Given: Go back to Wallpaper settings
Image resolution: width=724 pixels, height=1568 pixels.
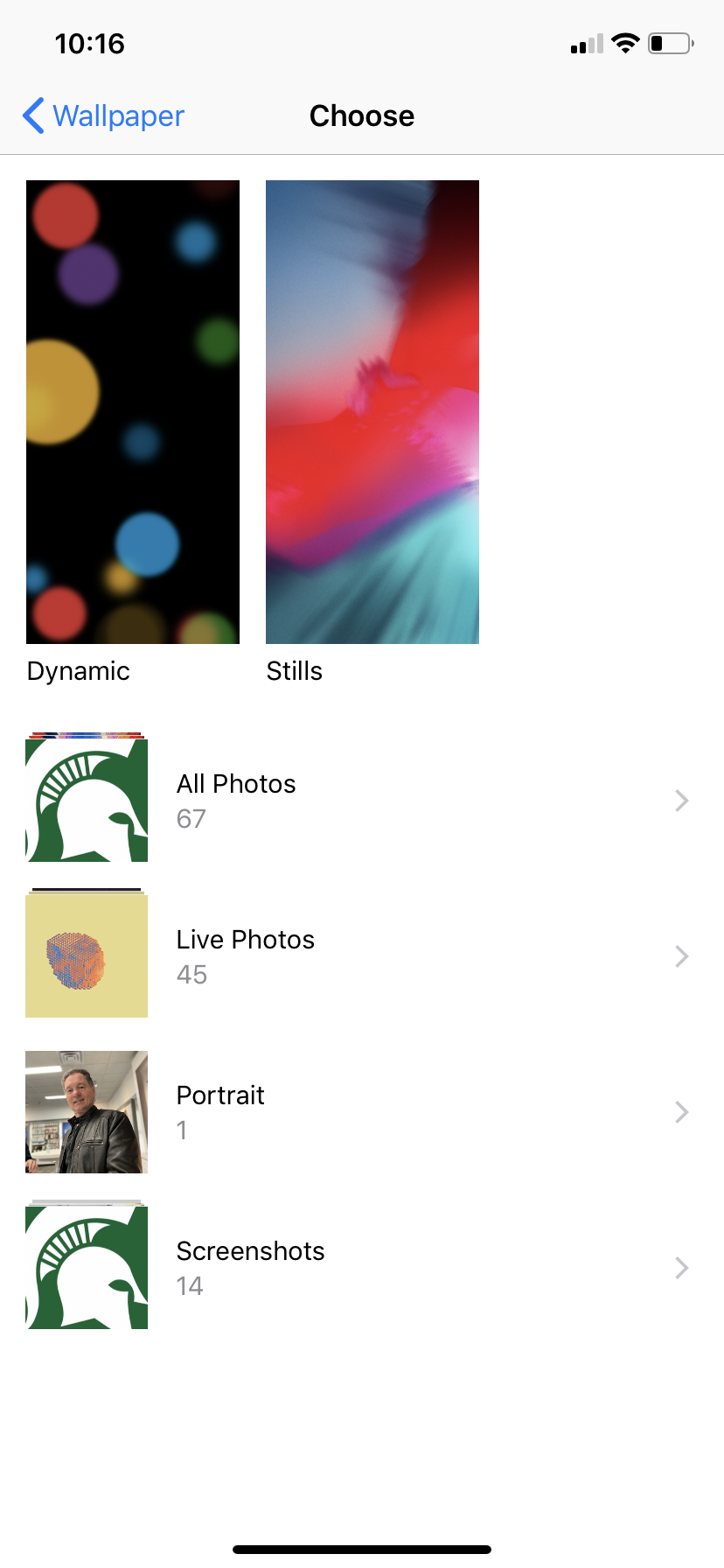Looking at the screenshot, I should coord(103,115).
